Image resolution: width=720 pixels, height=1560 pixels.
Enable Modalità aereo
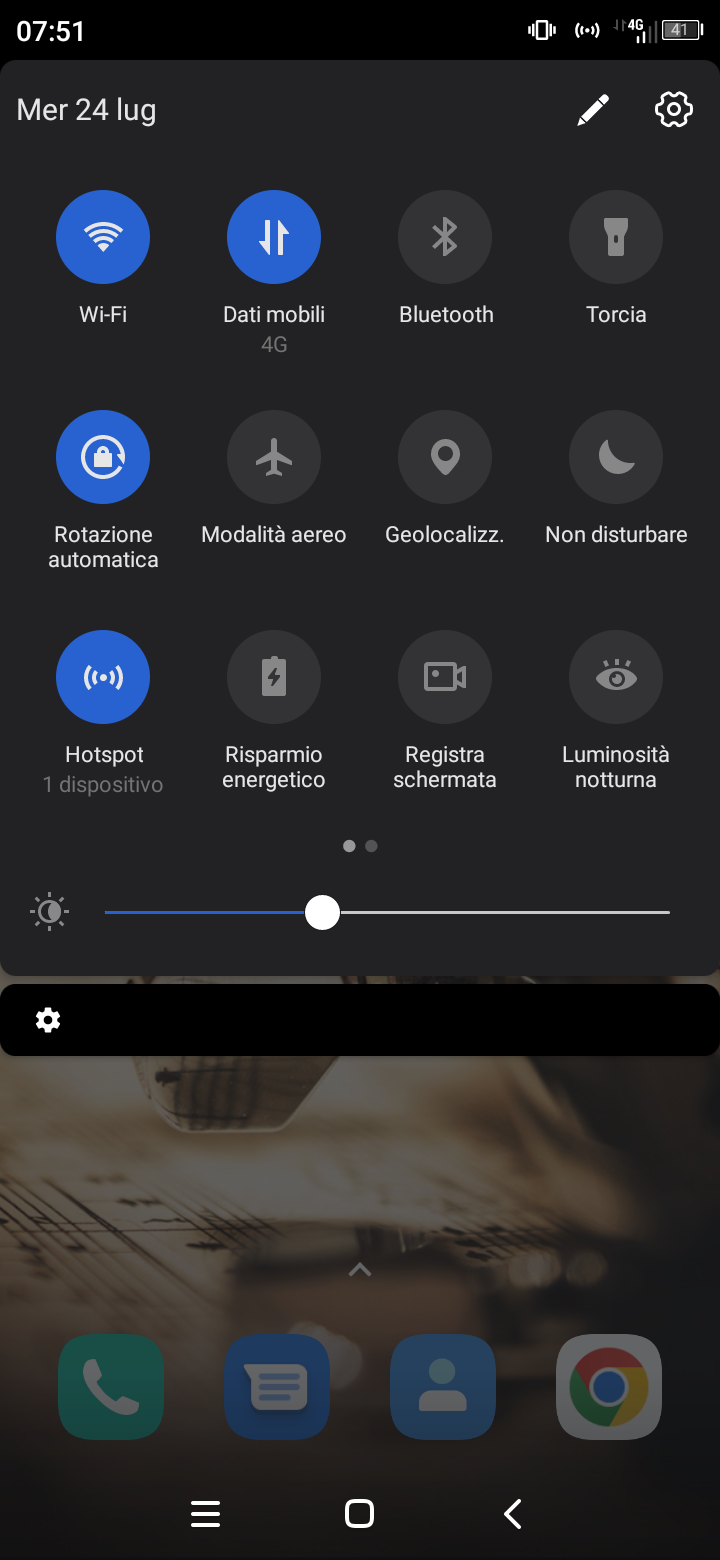coord(274,457)
